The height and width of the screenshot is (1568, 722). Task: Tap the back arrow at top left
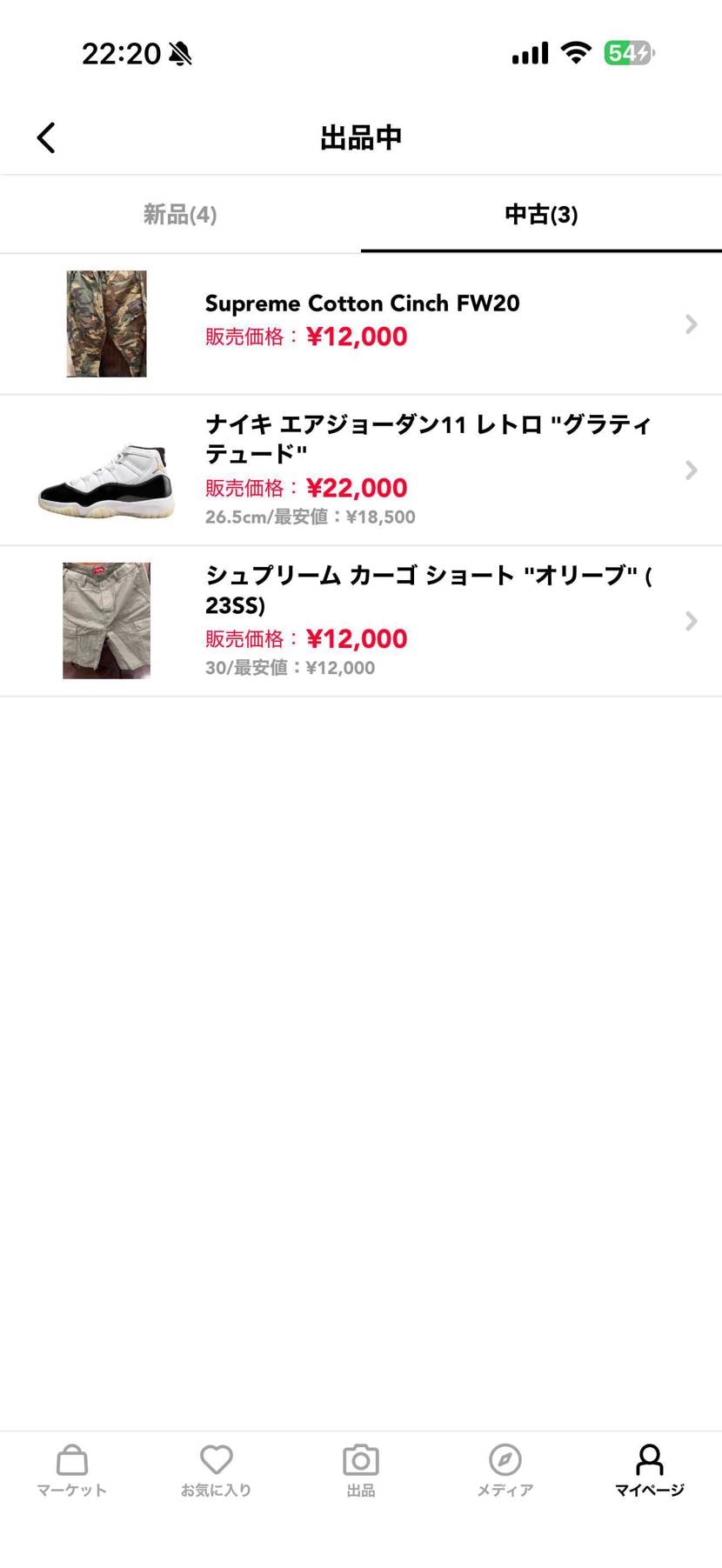[46, 137]
